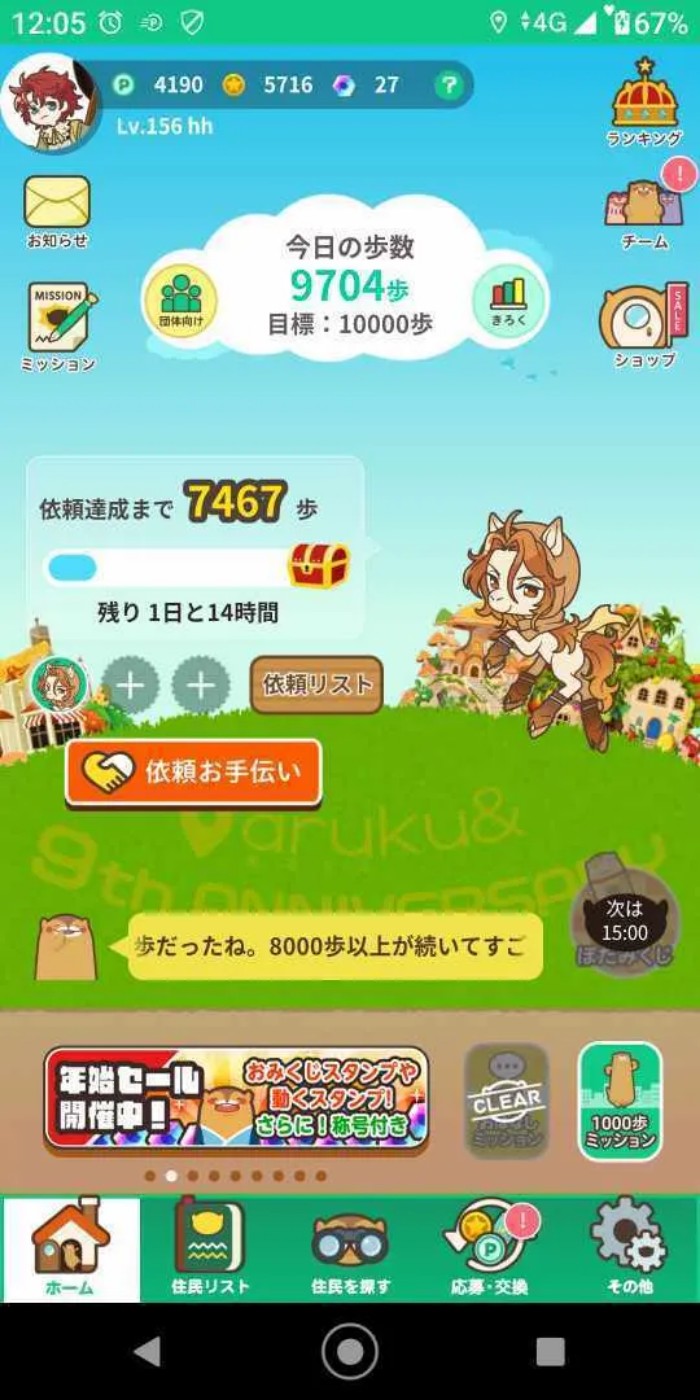
Task: Open the 年始セール sale banner
Action: (x=236, y=1099)
